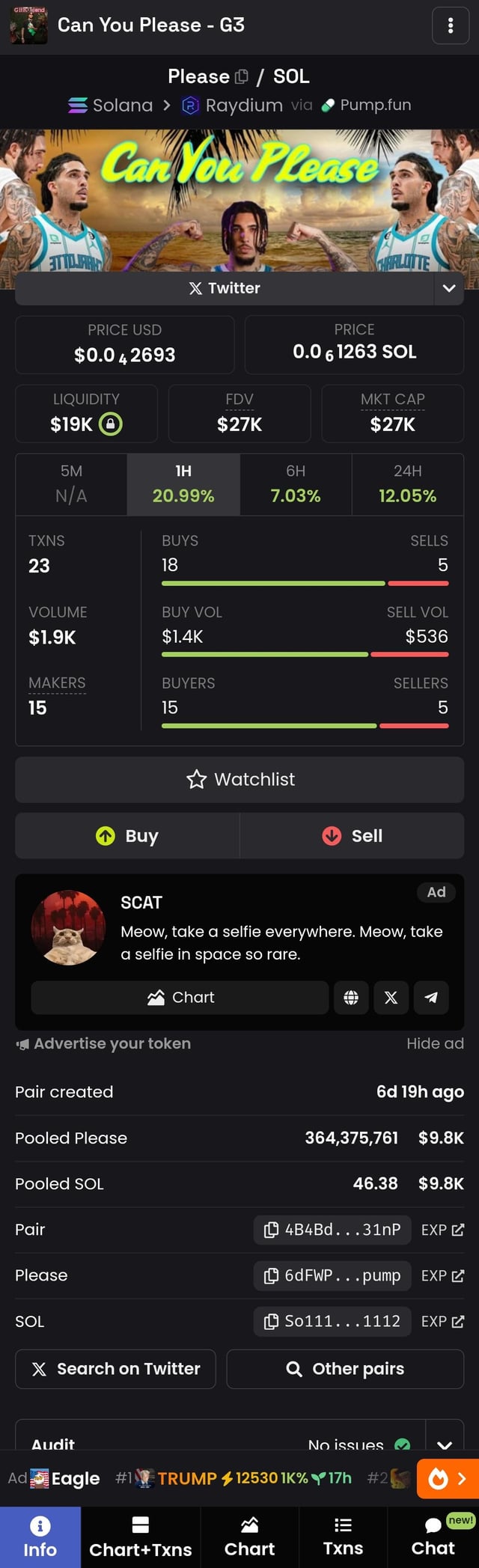The image size is (479, 1568).
Task: Copy the pair address 4B4Bd...31nP
Action: pos(332,1229)
